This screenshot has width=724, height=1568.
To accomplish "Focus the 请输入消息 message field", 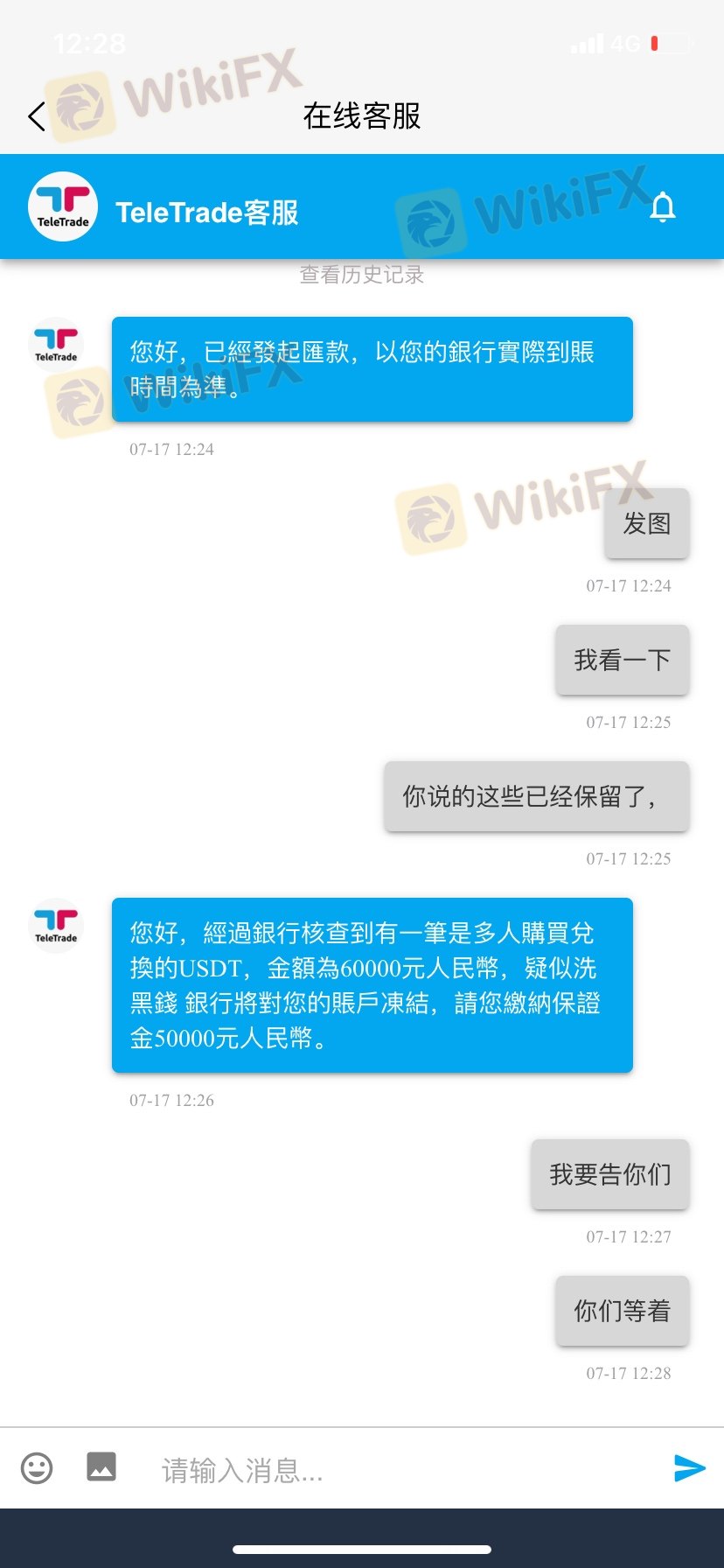I will coord(393,1470).
